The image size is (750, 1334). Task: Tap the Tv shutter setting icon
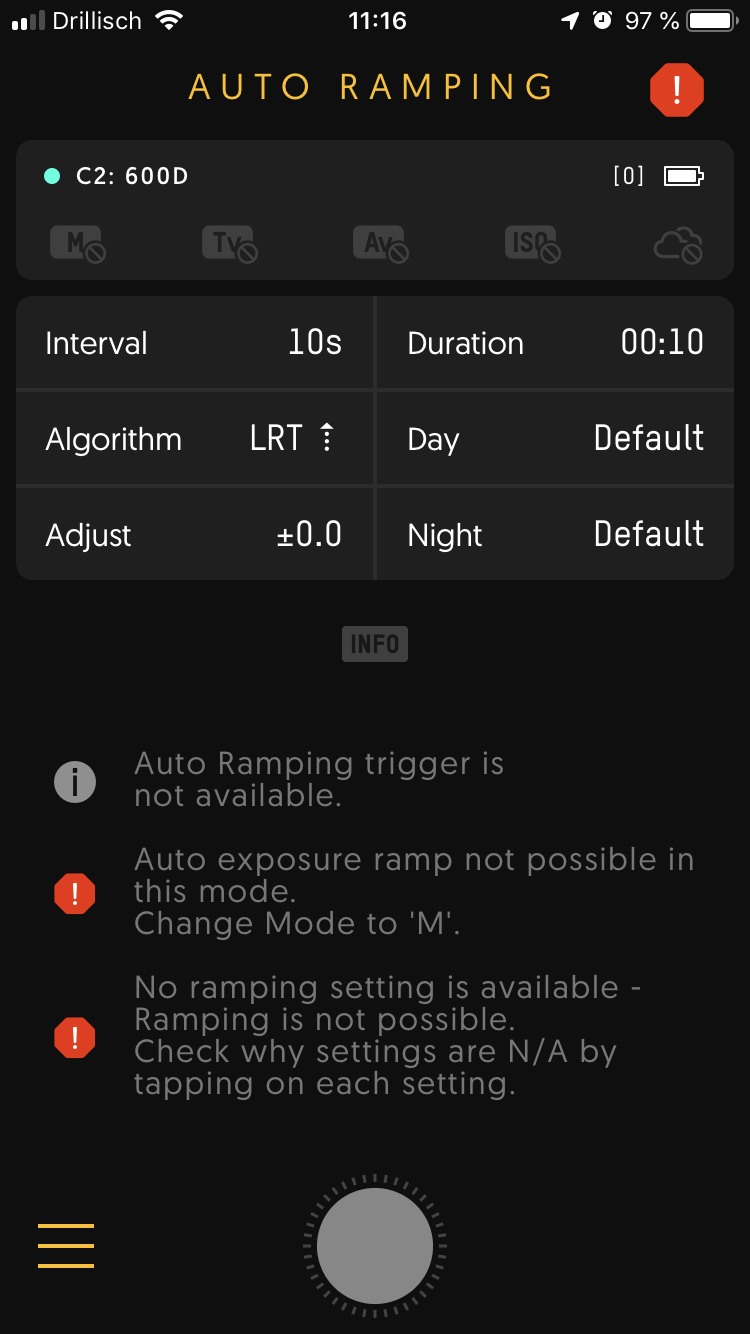pos(229,243)
